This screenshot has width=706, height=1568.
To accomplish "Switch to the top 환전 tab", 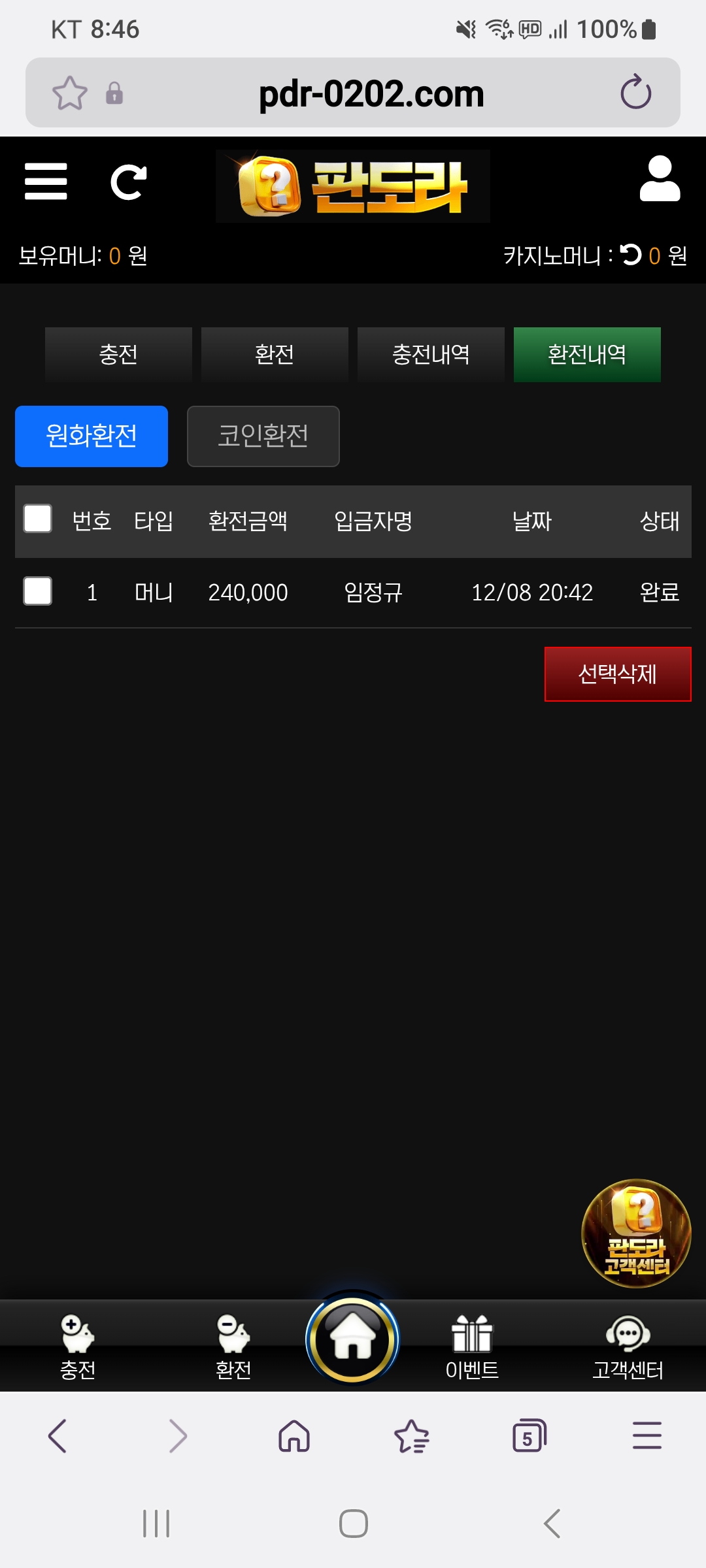I will [275, 355].
